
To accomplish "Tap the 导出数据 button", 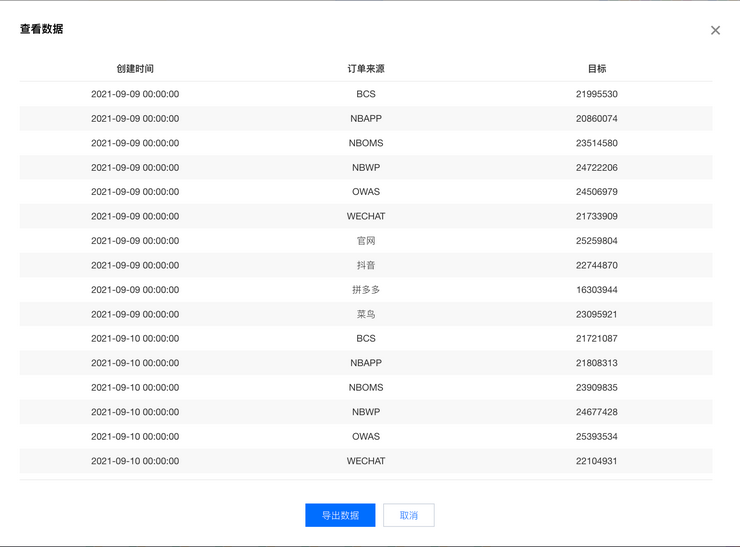I will [x=340, y=515].
